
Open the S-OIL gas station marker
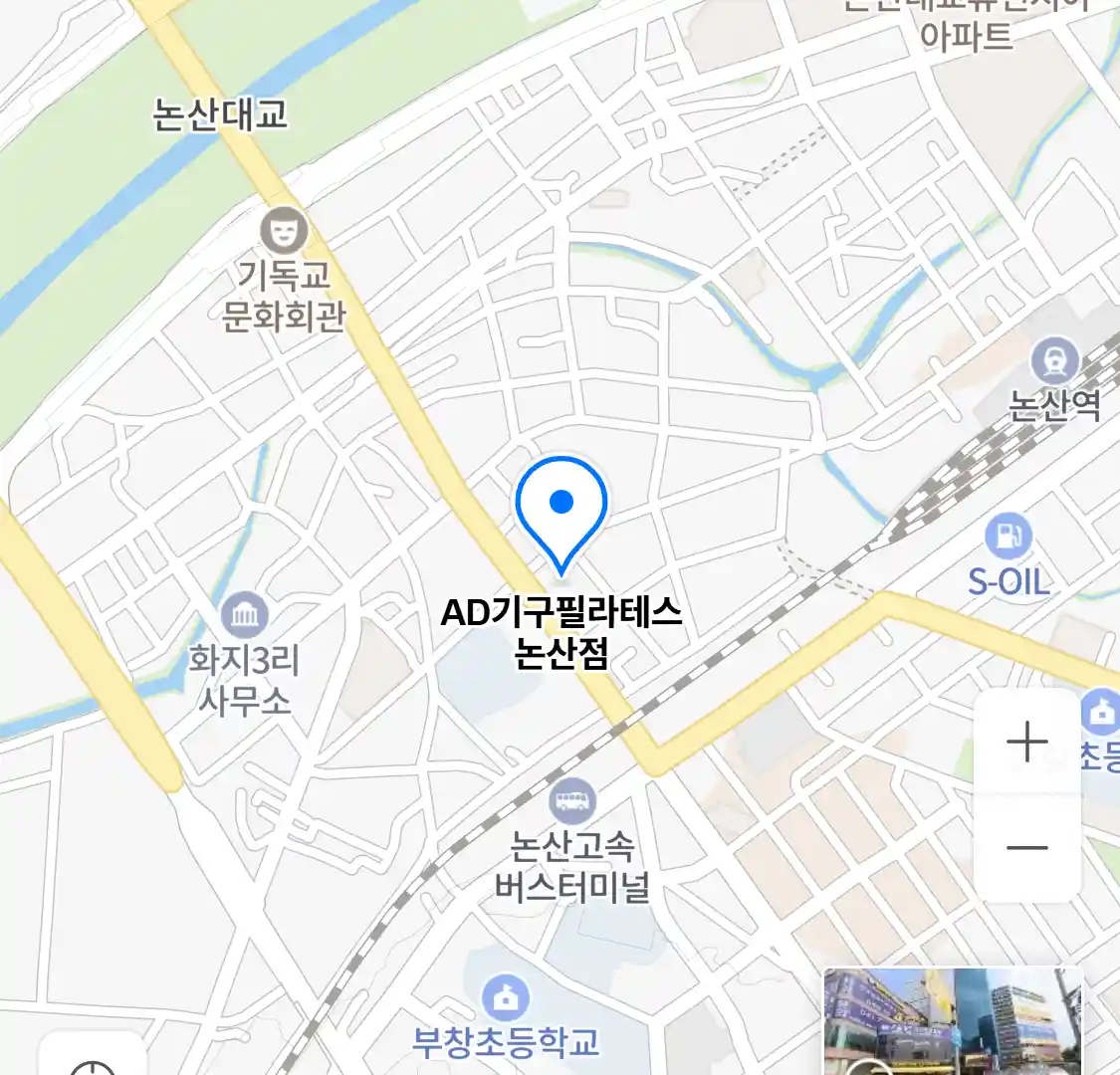(1008, 536)
